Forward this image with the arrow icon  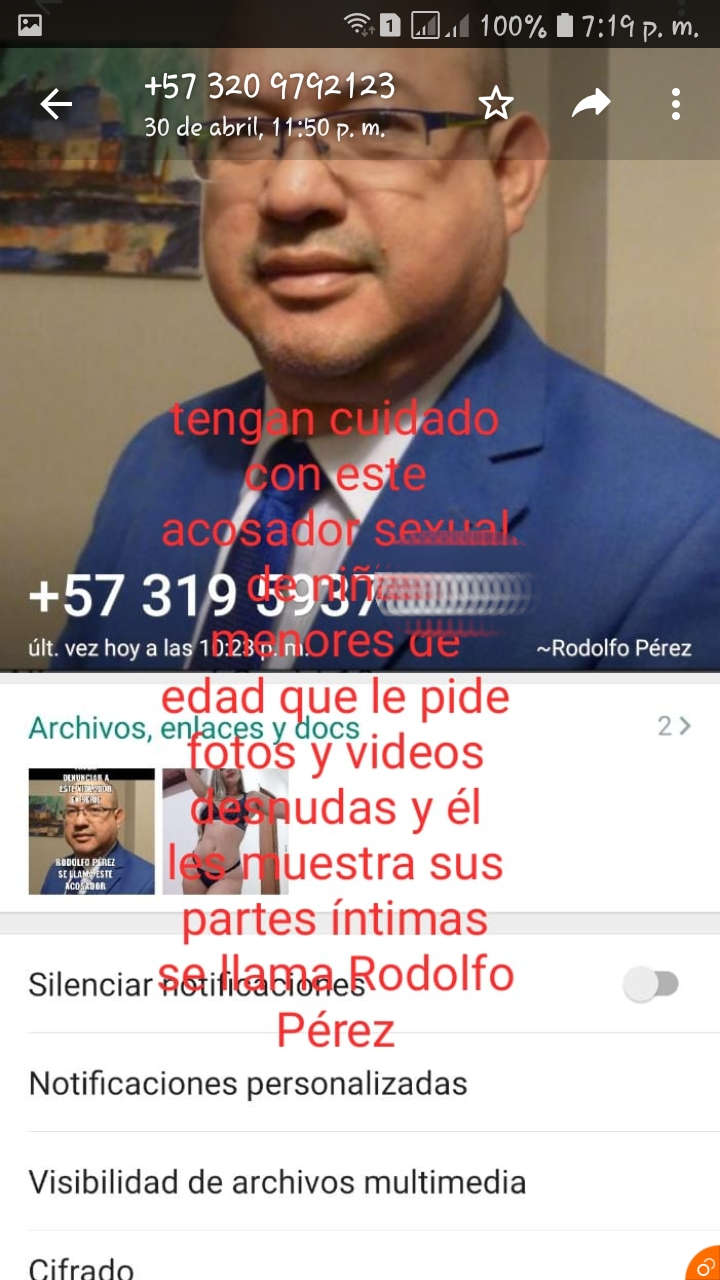tap(591, 103)
